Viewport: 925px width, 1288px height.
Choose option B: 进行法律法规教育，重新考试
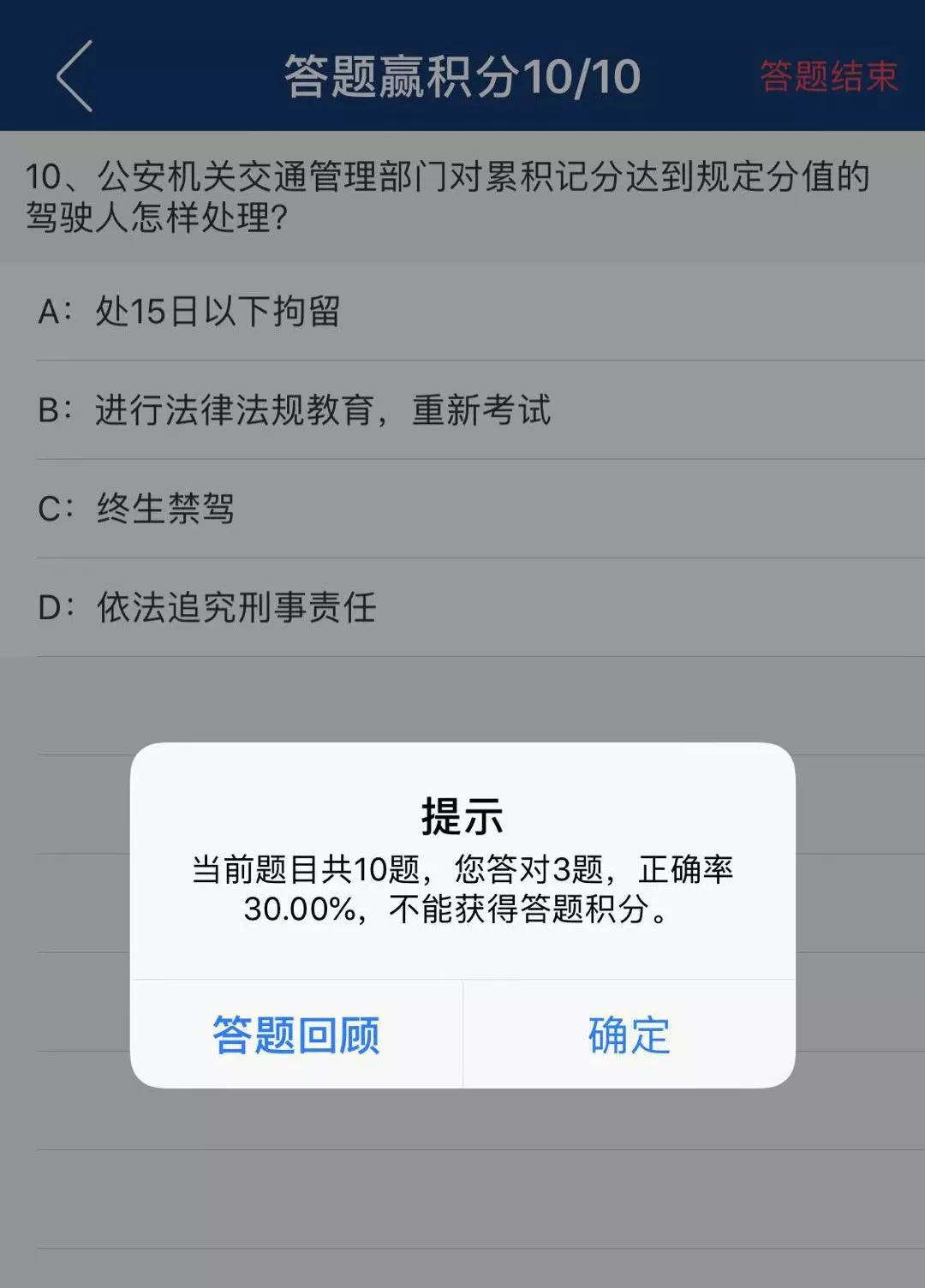(x=322, y=409)
